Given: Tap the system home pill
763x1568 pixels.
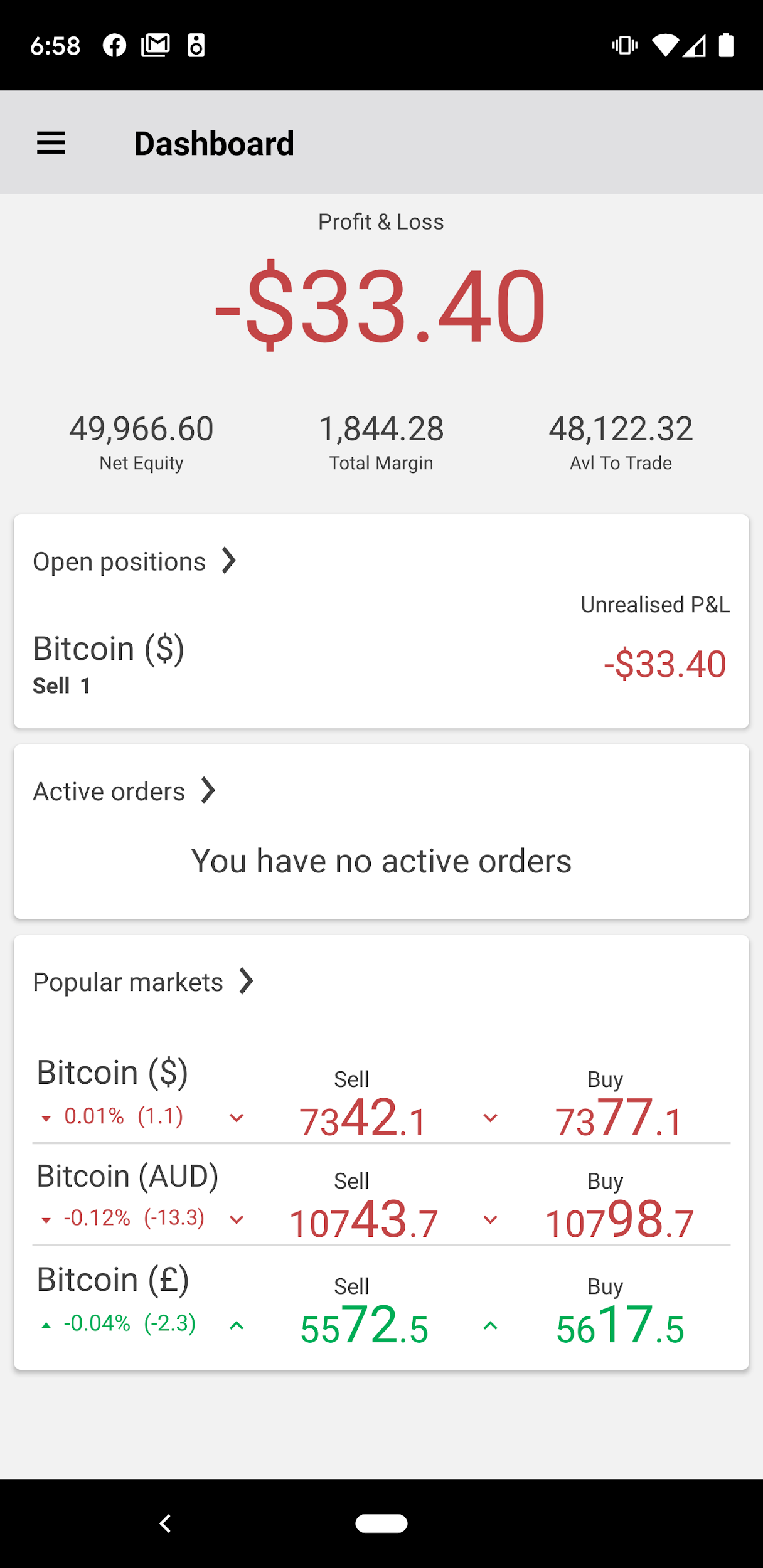Looking at the screenshot, I should tap(381, 1523).
